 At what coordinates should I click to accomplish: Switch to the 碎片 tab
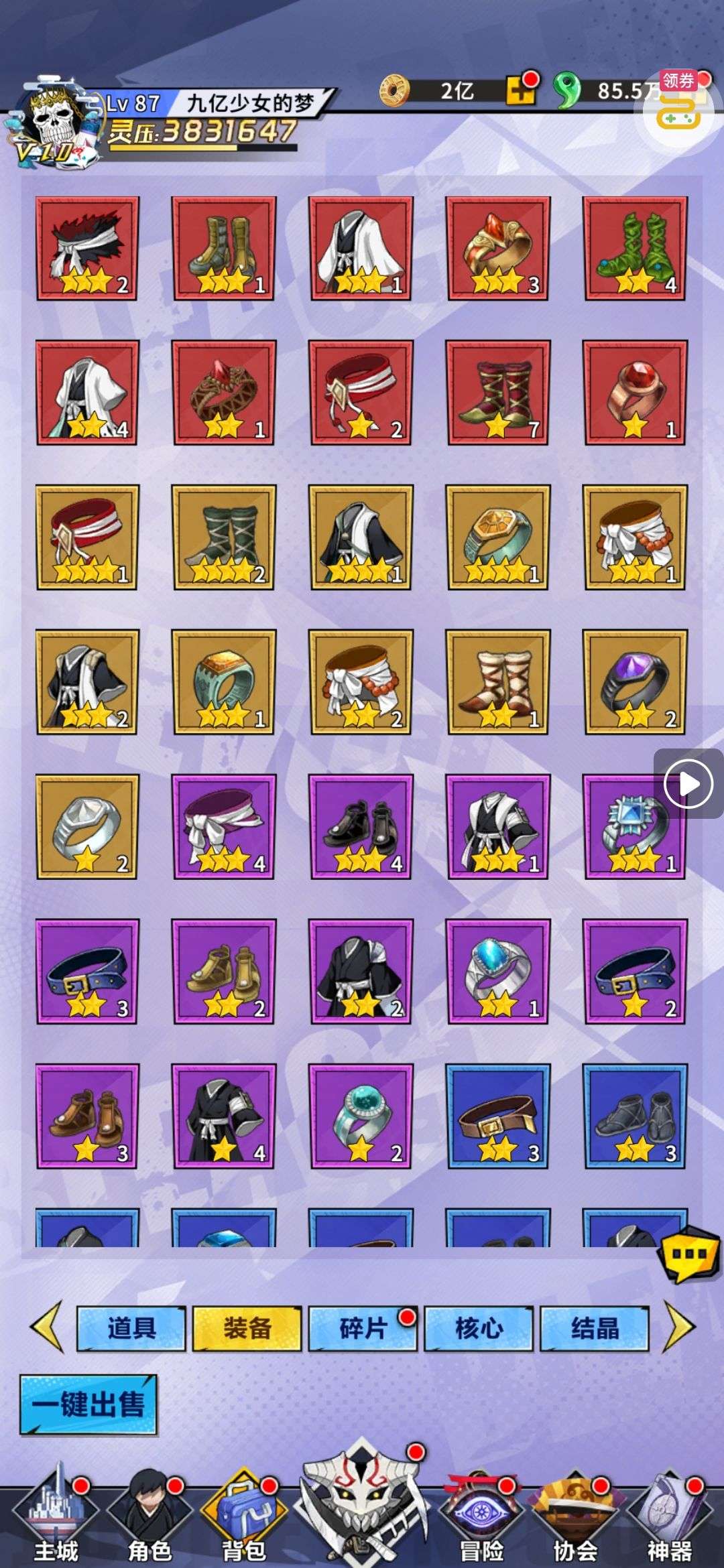coord(362,1328)
